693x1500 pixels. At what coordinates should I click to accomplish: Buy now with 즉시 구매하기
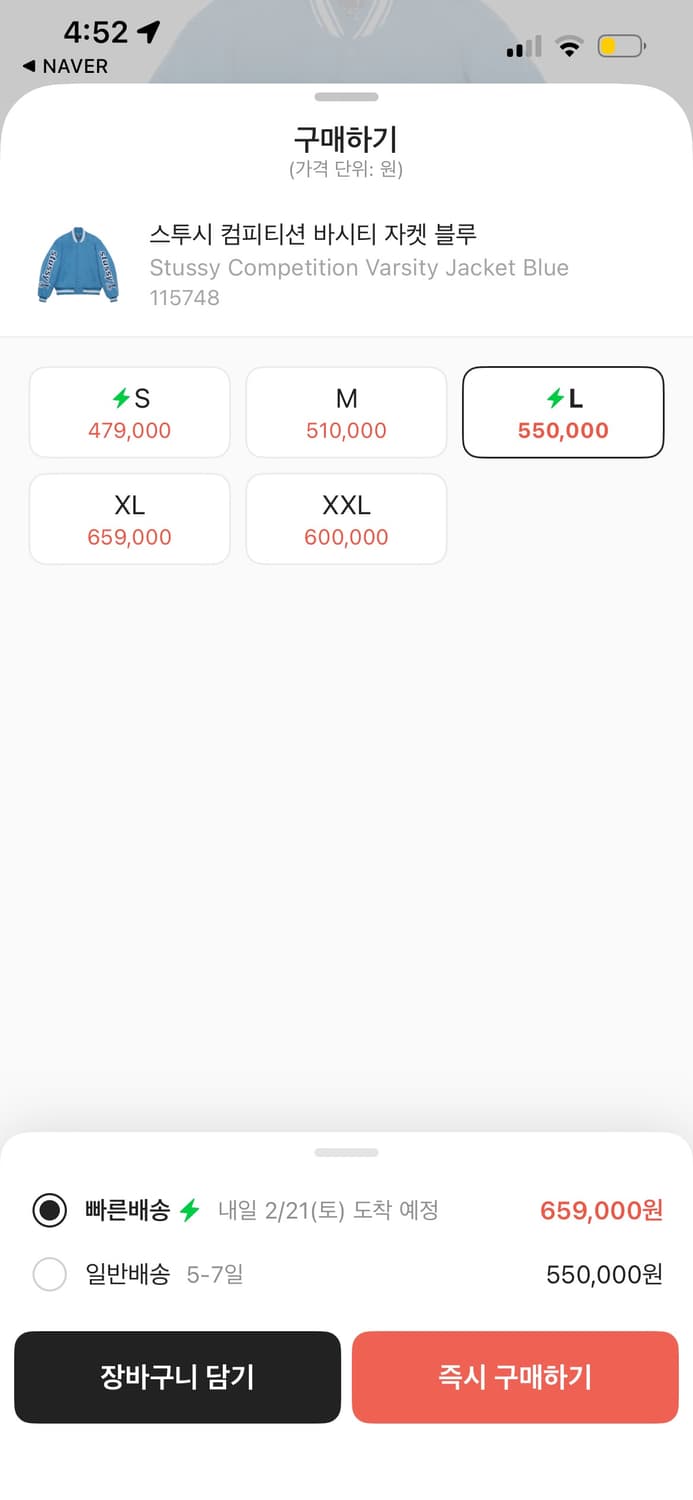(x=515, y=1377)
